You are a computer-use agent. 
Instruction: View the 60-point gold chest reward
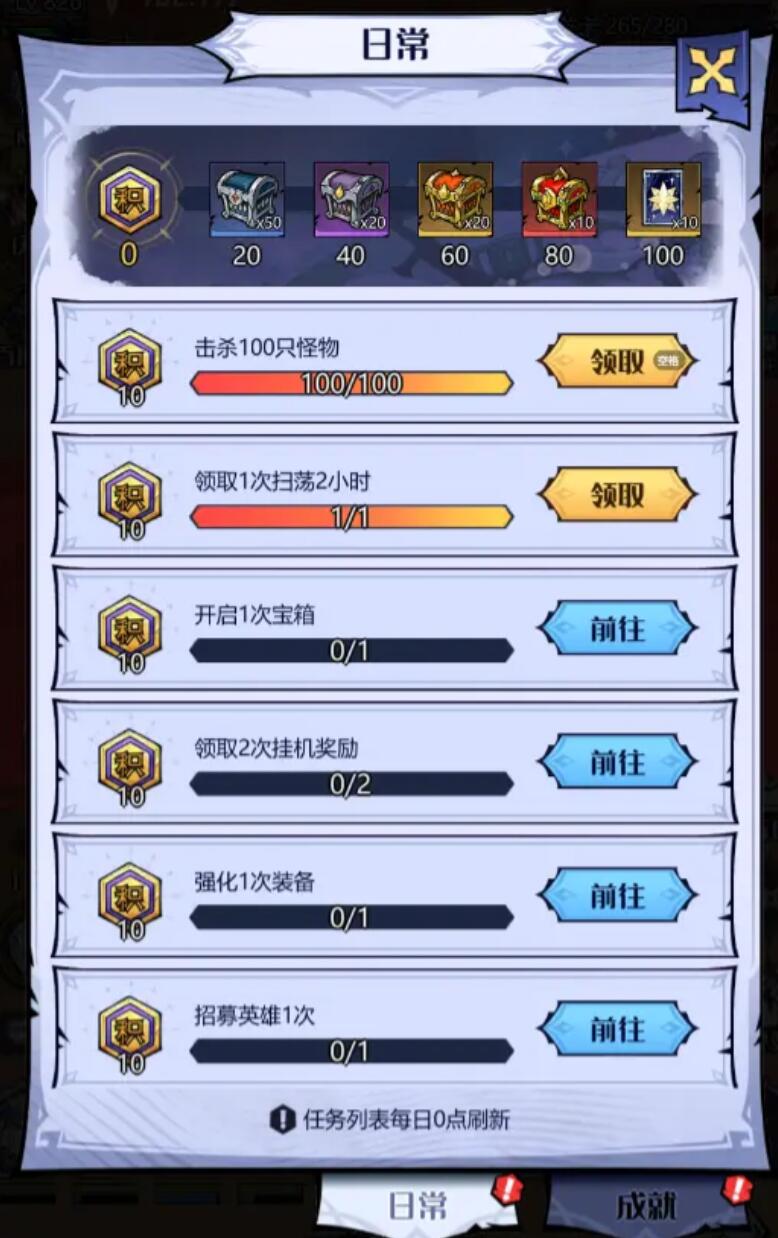click(454, 200)
